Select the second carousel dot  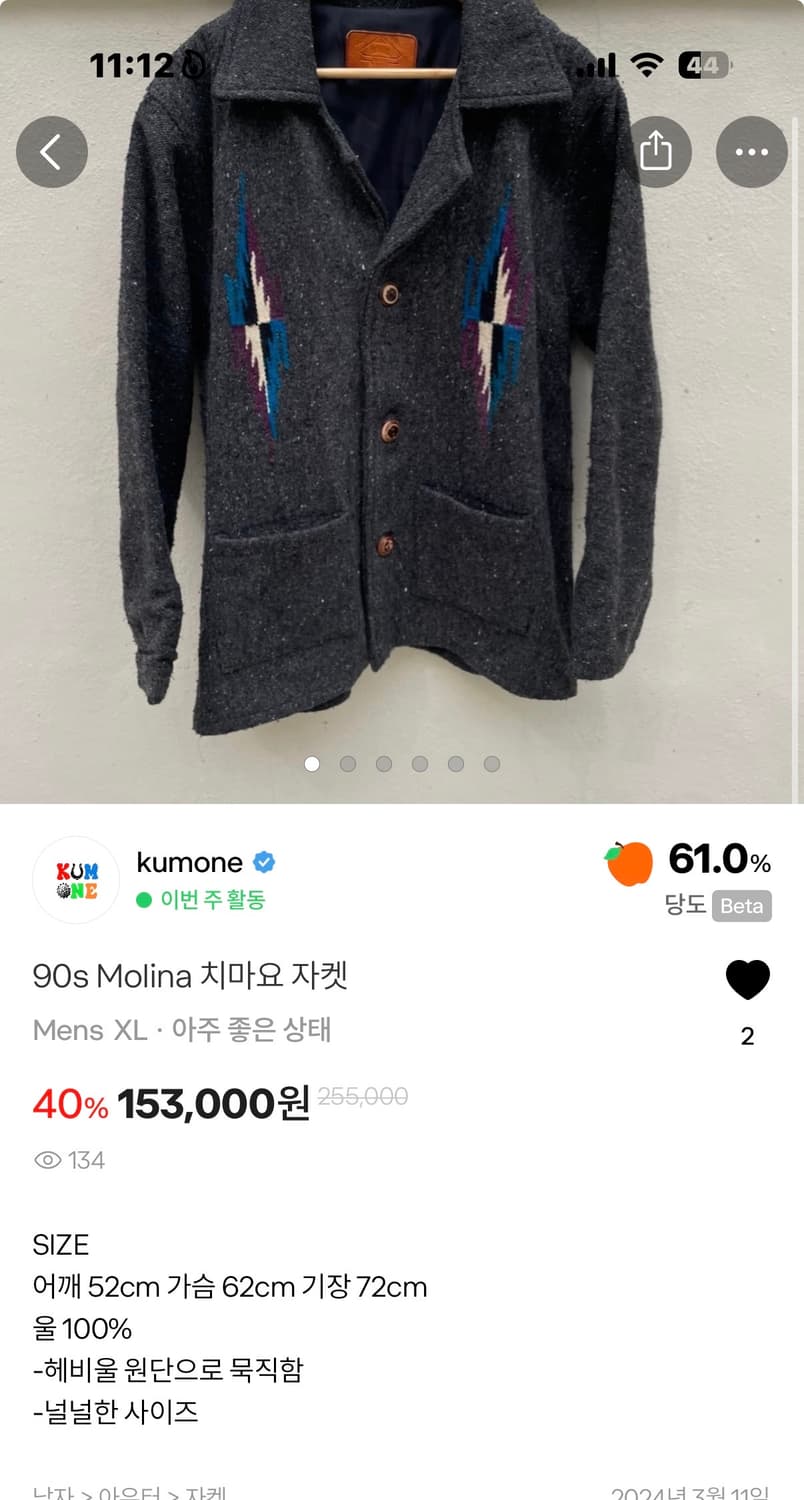coord(348,763)
